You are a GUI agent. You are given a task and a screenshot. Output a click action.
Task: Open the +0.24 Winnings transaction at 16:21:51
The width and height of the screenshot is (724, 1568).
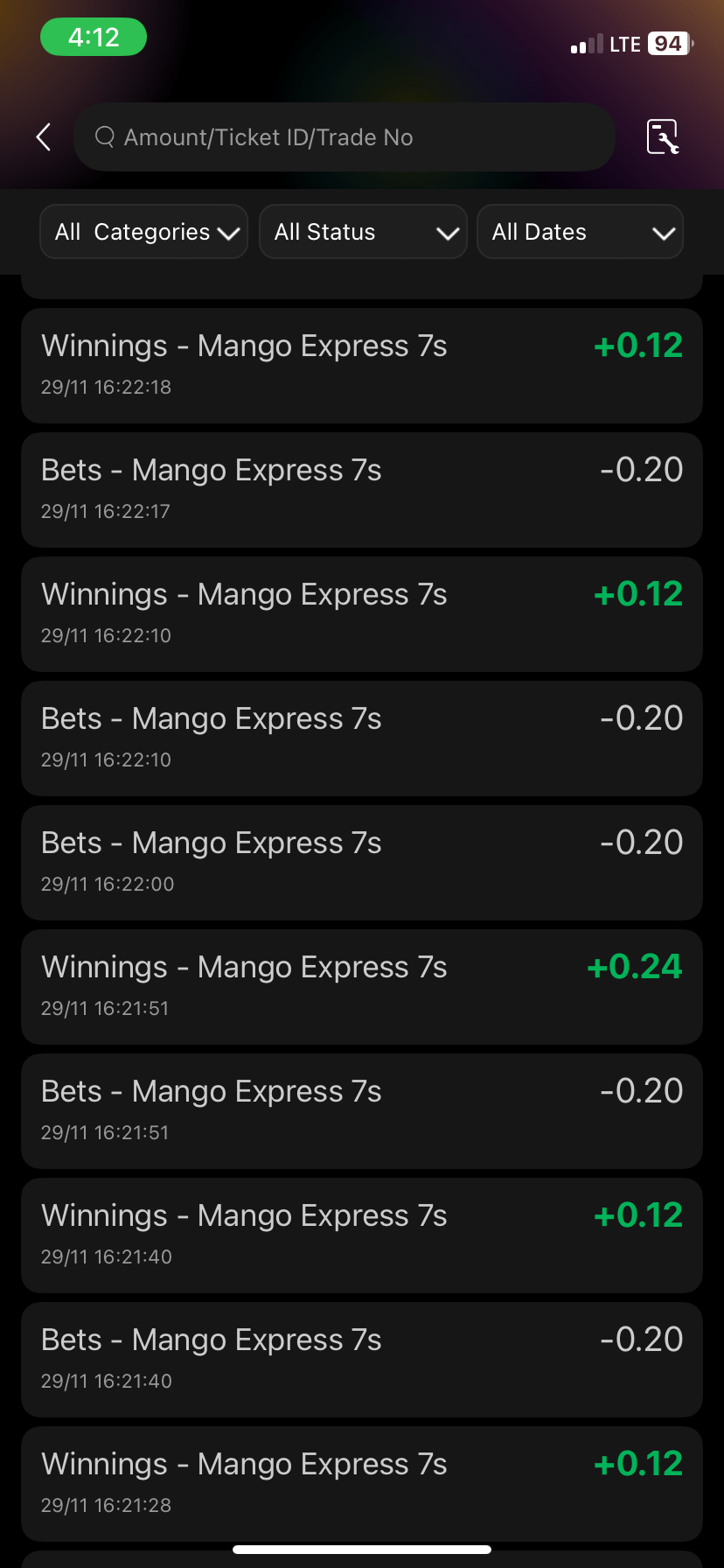(x=362, y=986)
